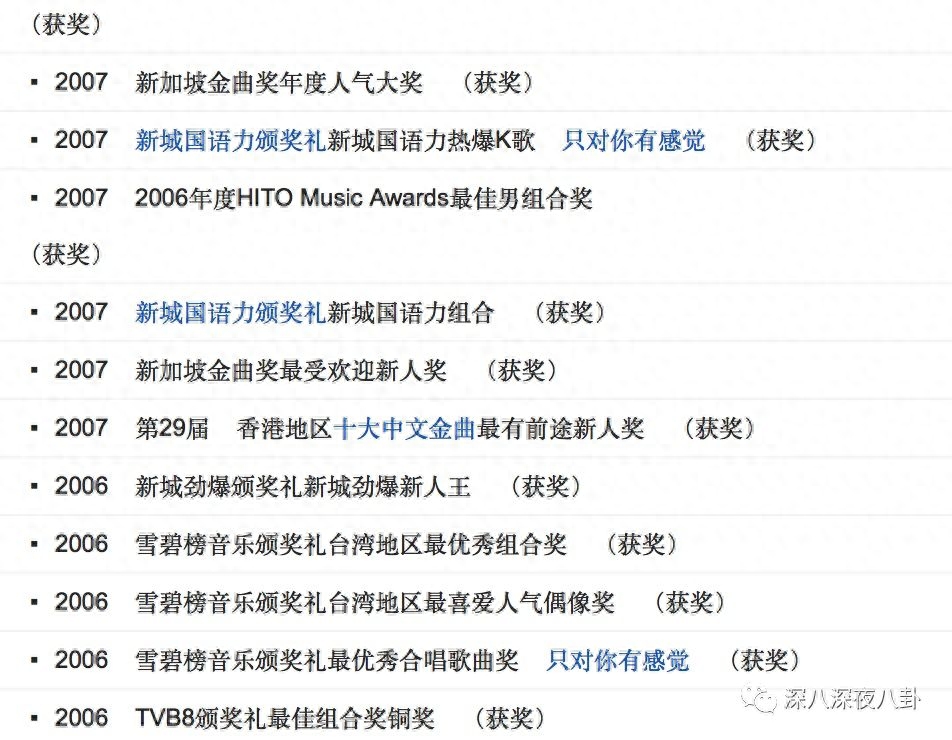Open 新城国语力颁奖礼 link in 新城国语力组合 row
This screenshot has width=952, height=740.
(230, 313)
